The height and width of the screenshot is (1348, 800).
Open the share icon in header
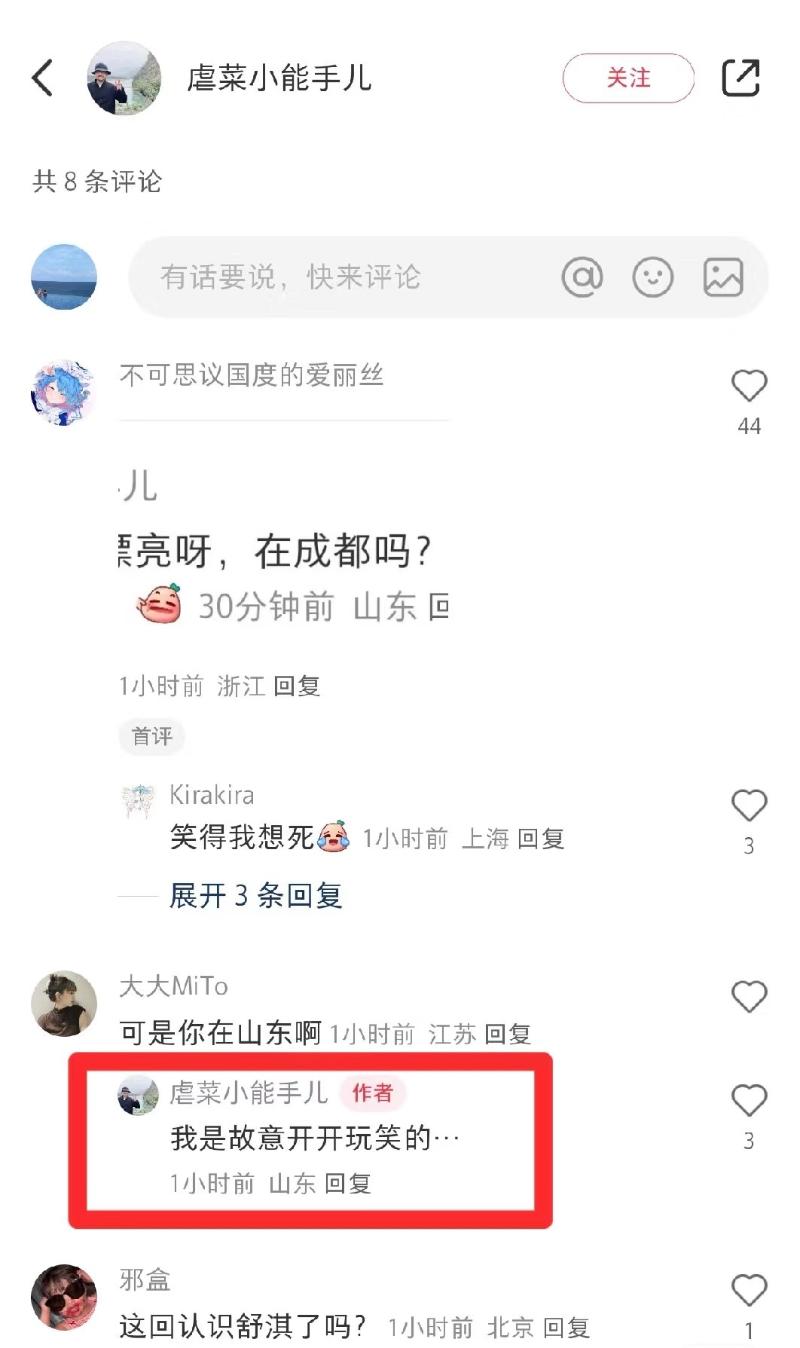pyautogui.click(x=741, y=78)
